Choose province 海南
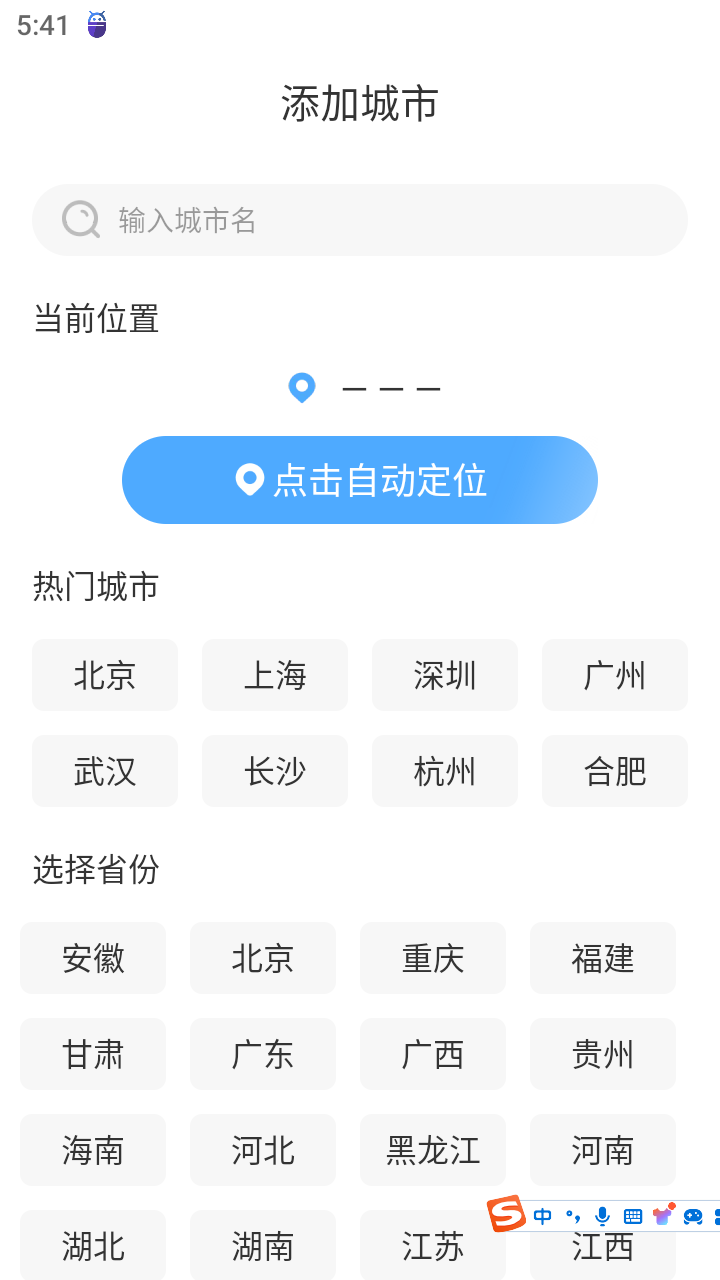This screenshot has width=720, height=1280. tap(93, 1150)
